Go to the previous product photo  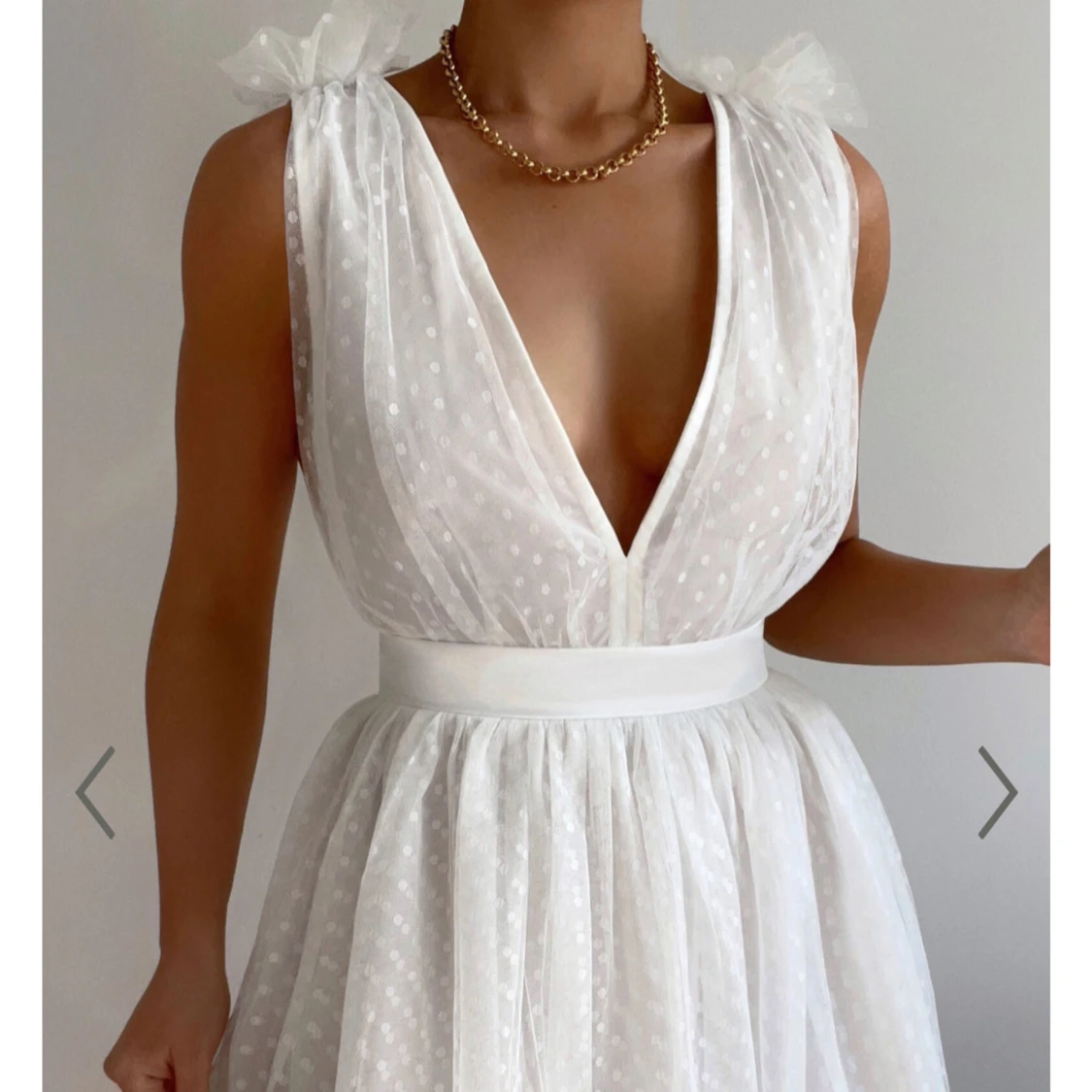95,792
